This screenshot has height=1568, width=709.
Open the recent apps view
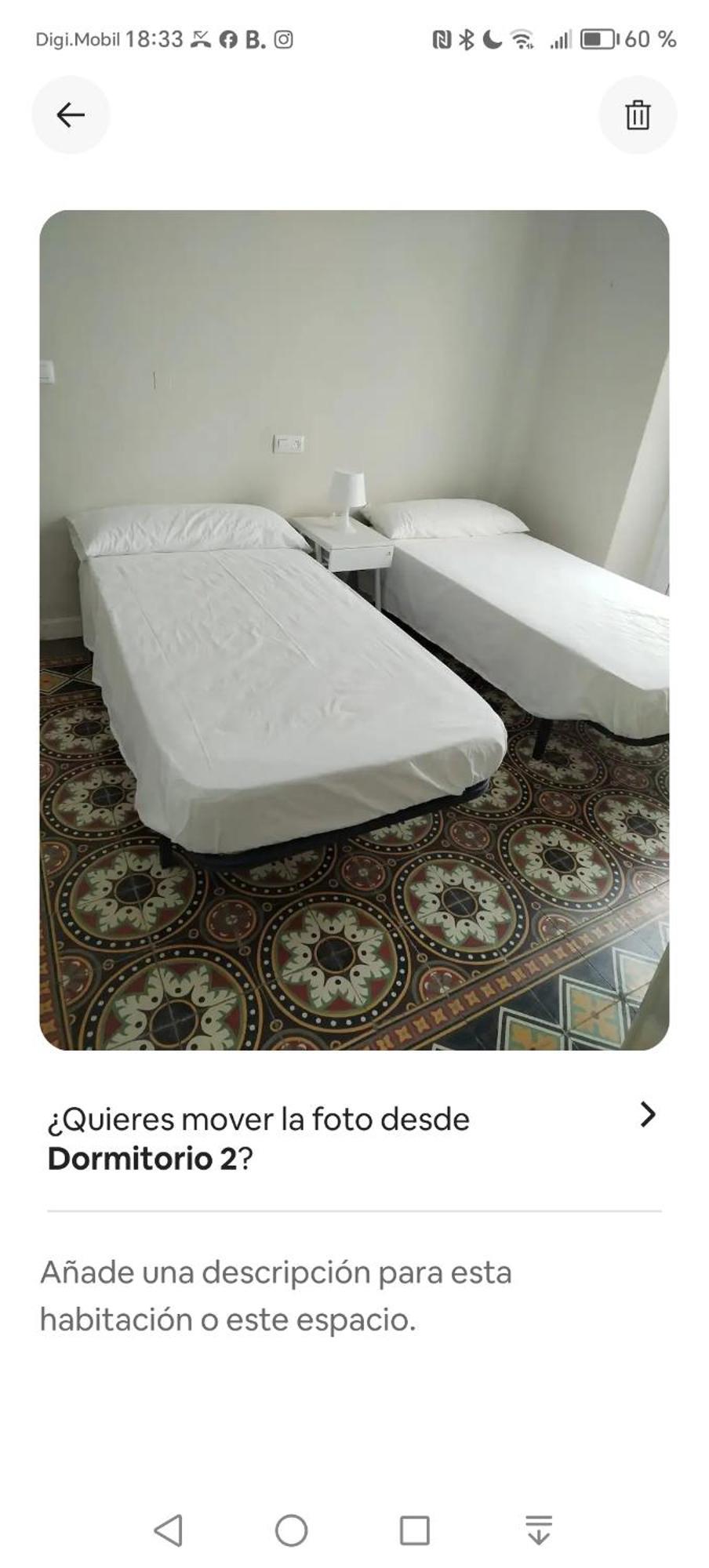(414, 1530)
